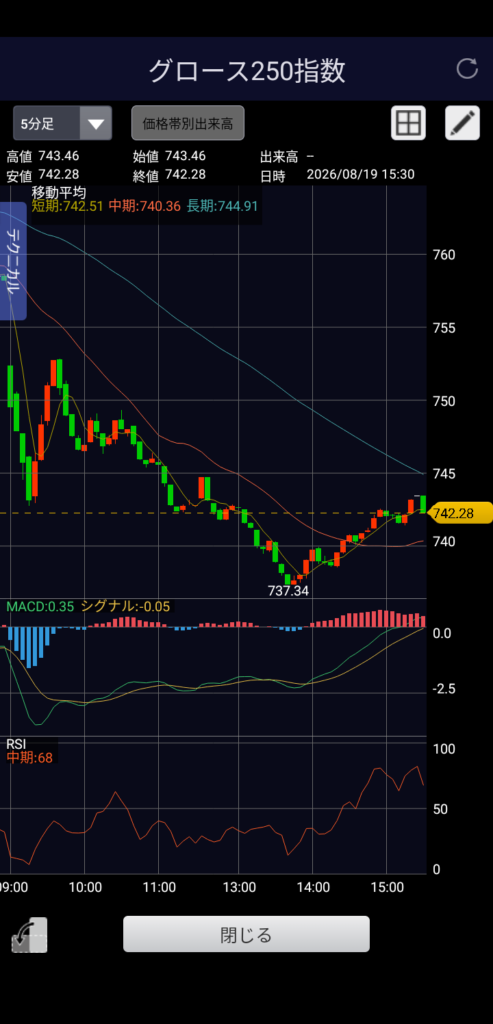This screenshot has height=1024, width=493.
Task: Tap the rotate screen icon
Action: point(29,935)
